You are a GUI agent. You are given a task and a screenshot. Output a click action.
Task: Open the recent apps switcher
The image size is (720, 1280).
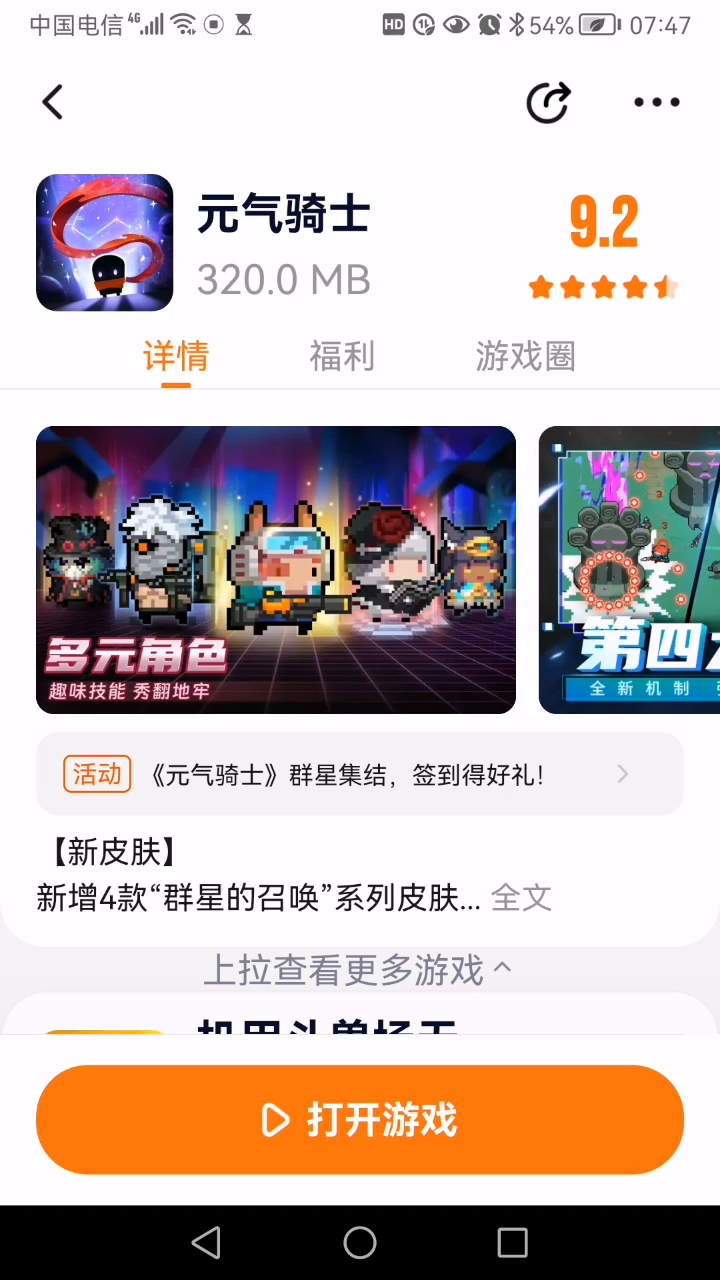pyautogui.click(x=512, y=1243)
